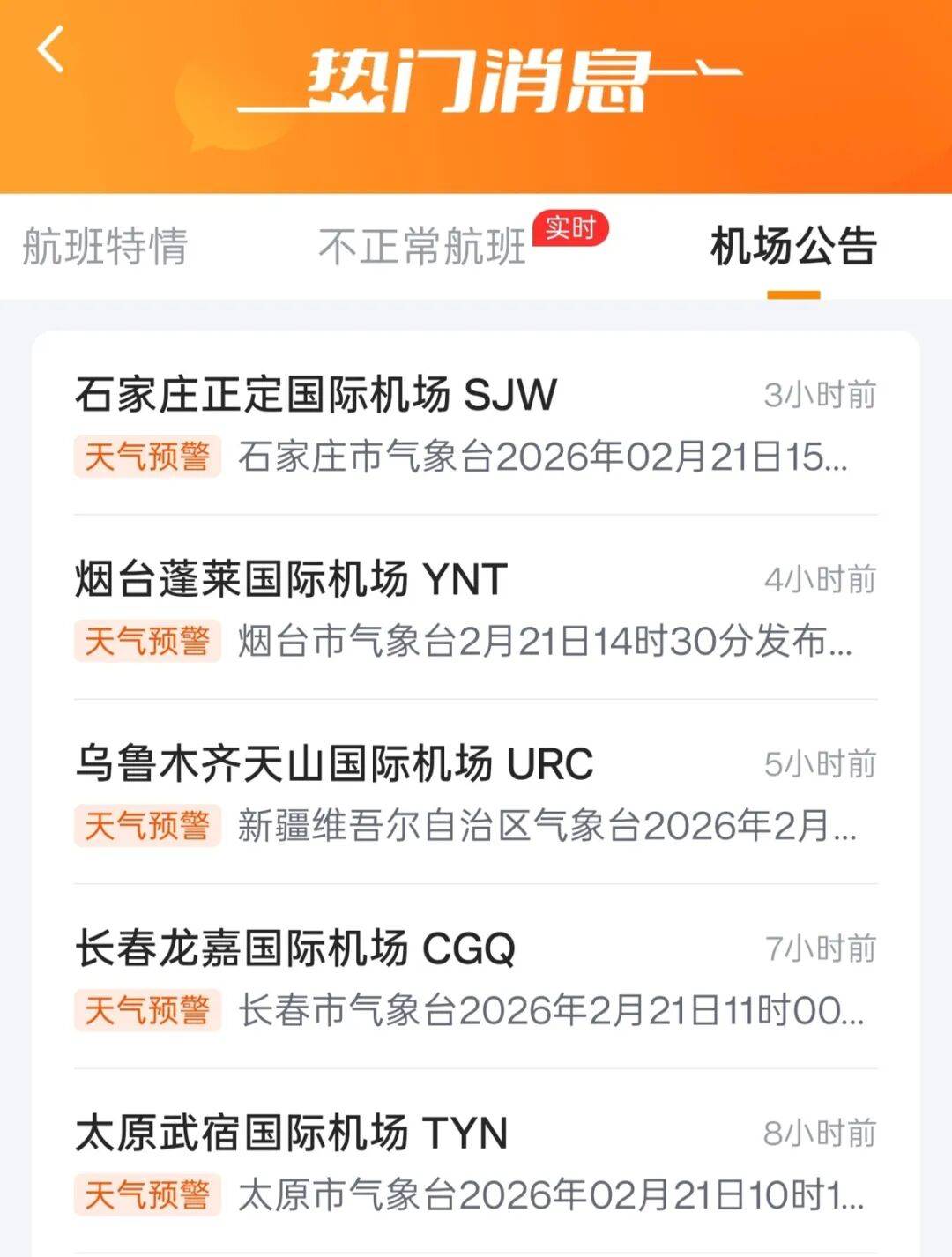Switch to the 航班特情 tab
The image size is (952, 1257).
coord(105,248)
